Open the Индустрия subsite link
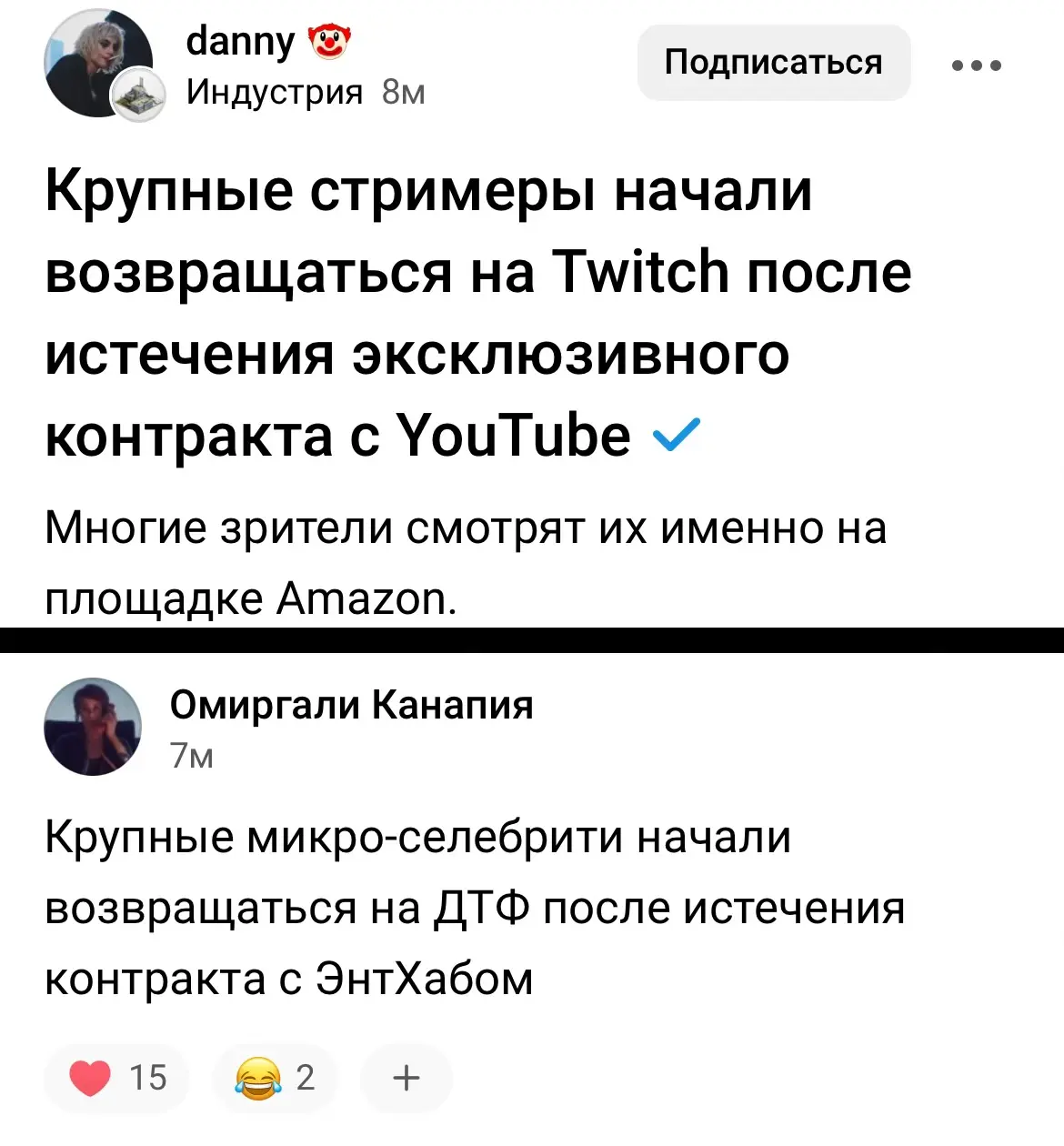 (x=274, y=92)
